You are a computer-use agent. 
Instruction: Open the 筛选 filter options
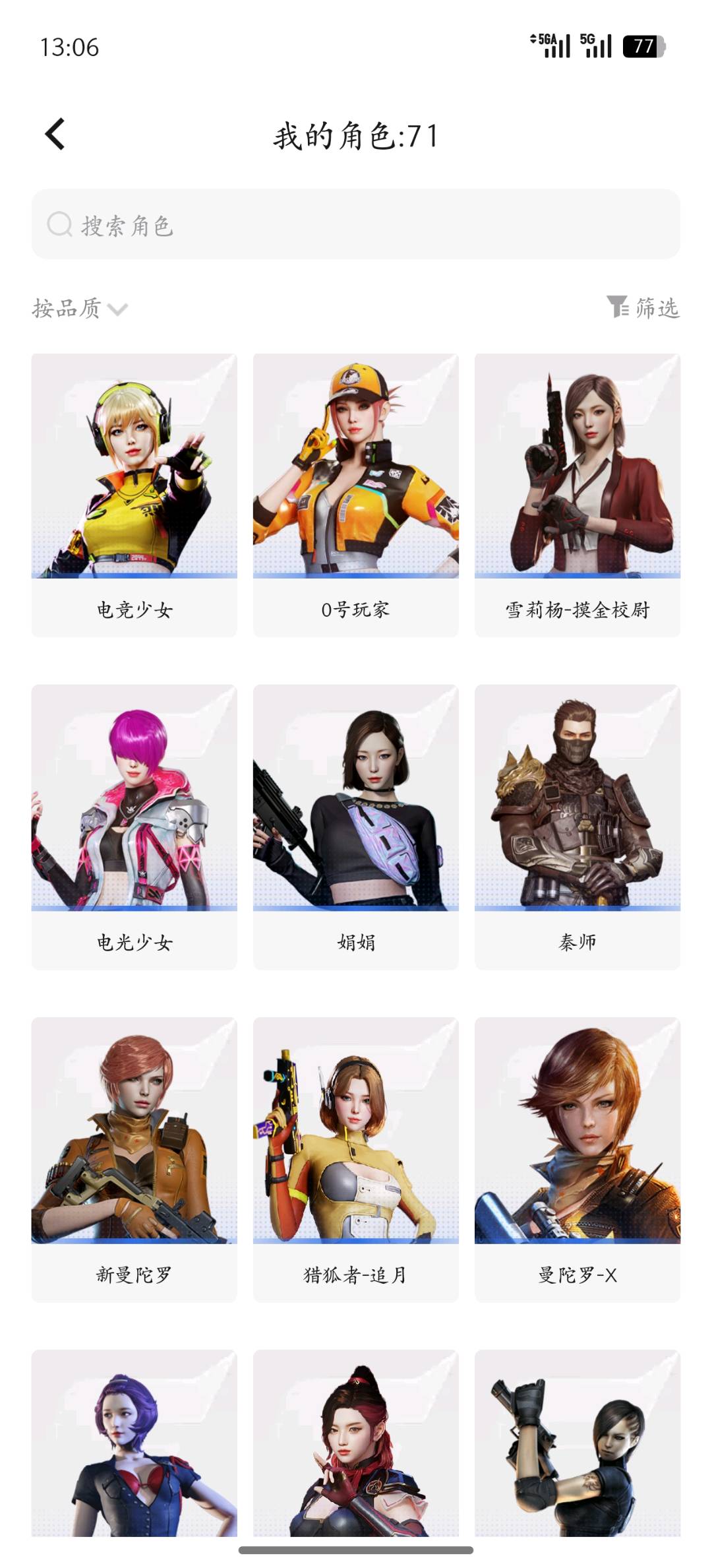(x=643, y=308)
